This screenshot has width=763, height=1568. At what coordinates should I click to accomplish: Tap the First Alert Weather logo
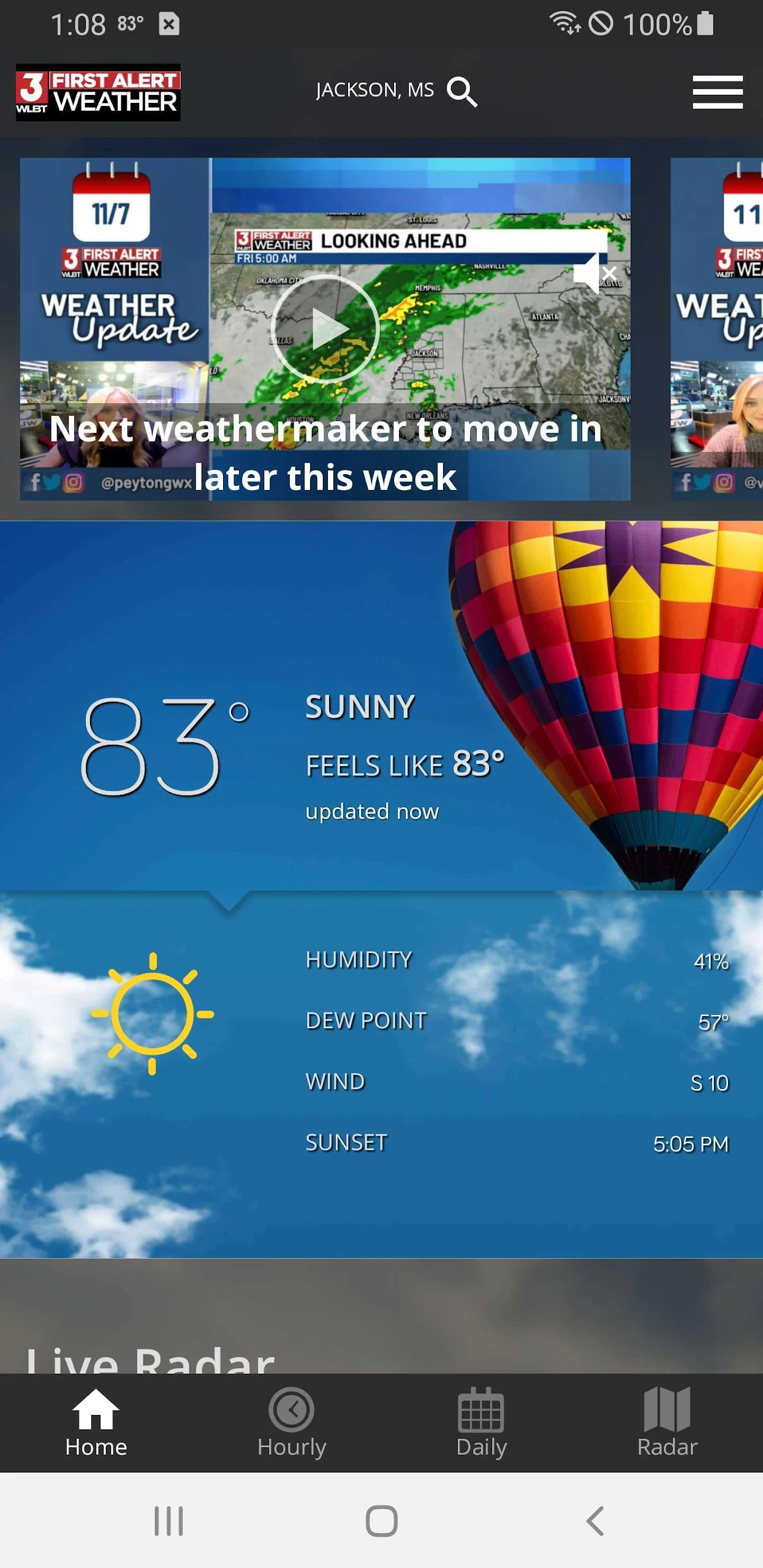coord(98,92)
